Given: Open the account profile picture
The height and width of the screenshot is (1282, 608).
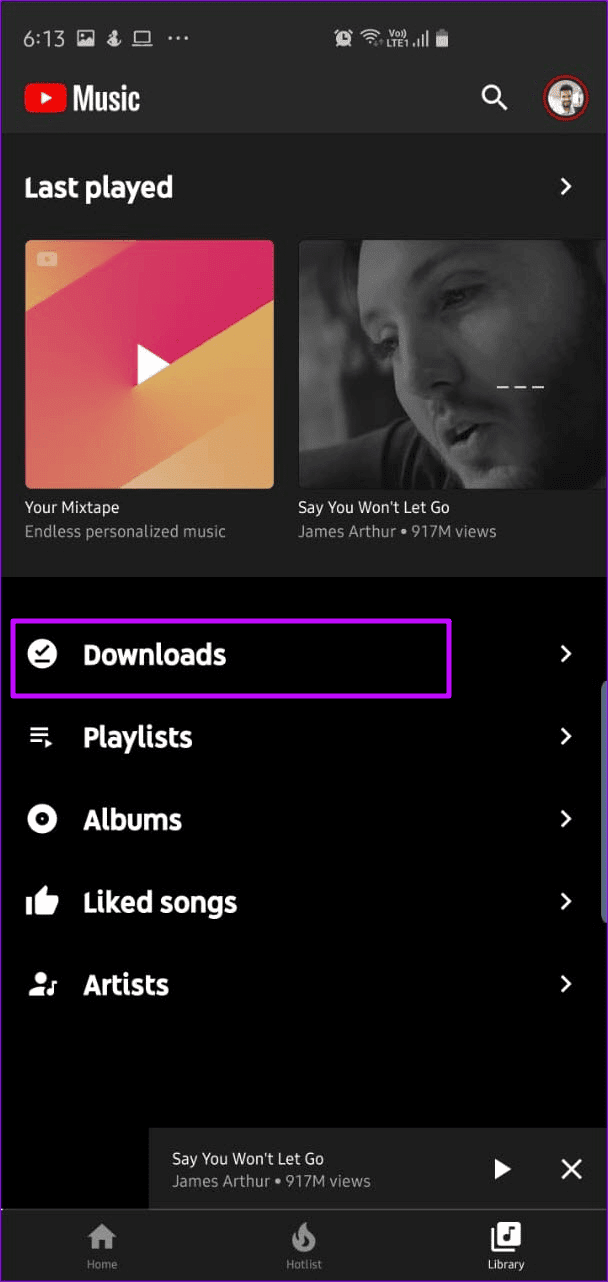Looking at the screenshot, I should coord(565,98).
